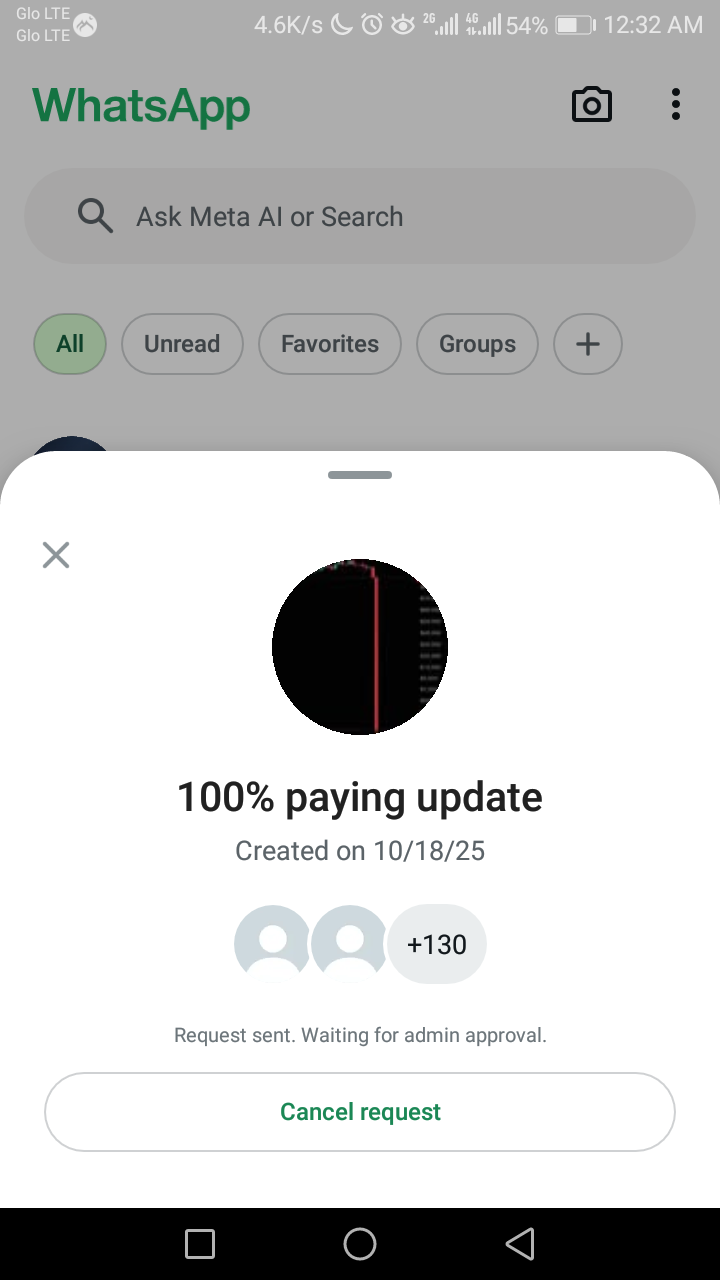Close the group invite sheet
The height and width of the screenshot is (1280, 720).
(x=56, y=555)
